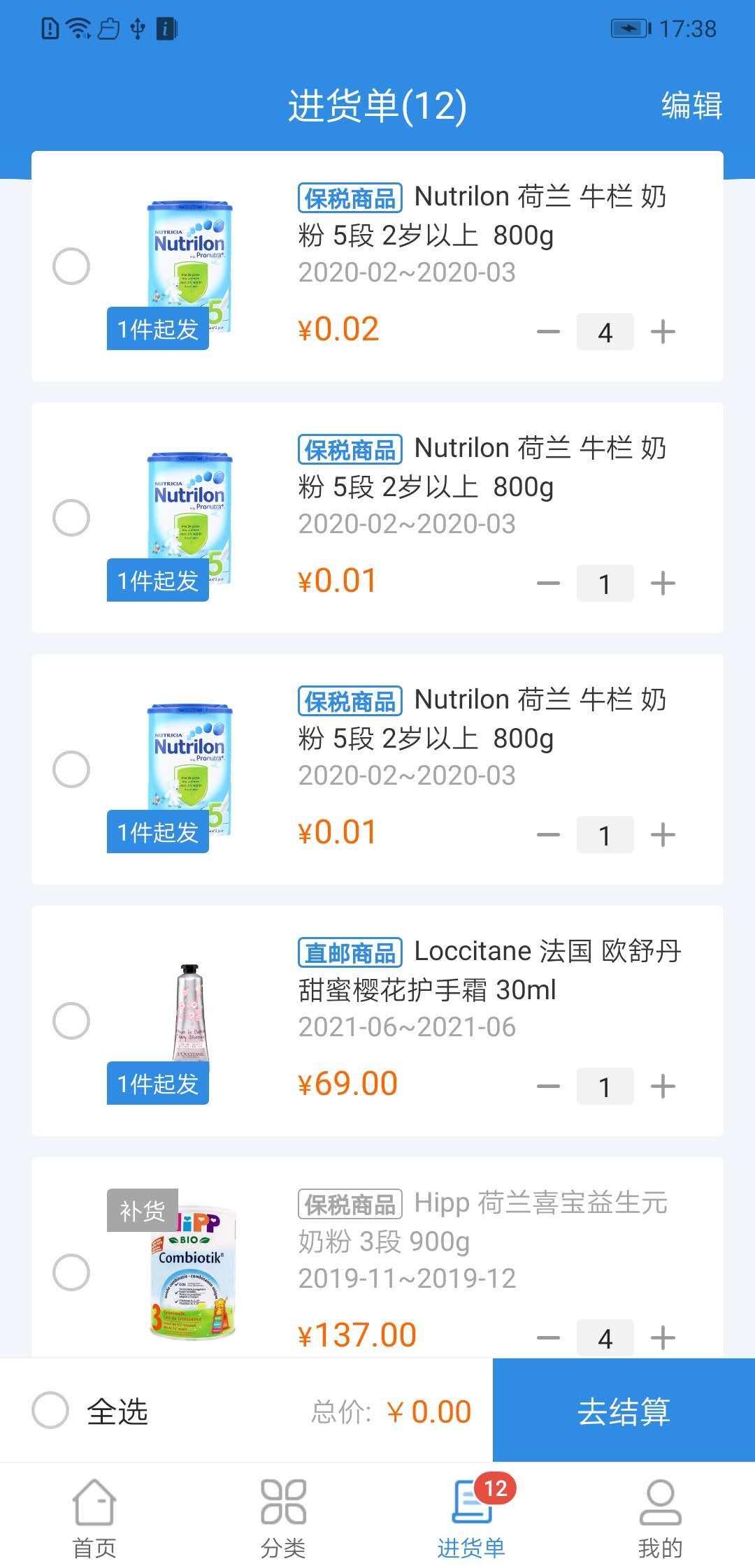Tap the battery icon in status bar
Image resolution: width=755 pixels, height=1568 pixels.
[628, 28]
